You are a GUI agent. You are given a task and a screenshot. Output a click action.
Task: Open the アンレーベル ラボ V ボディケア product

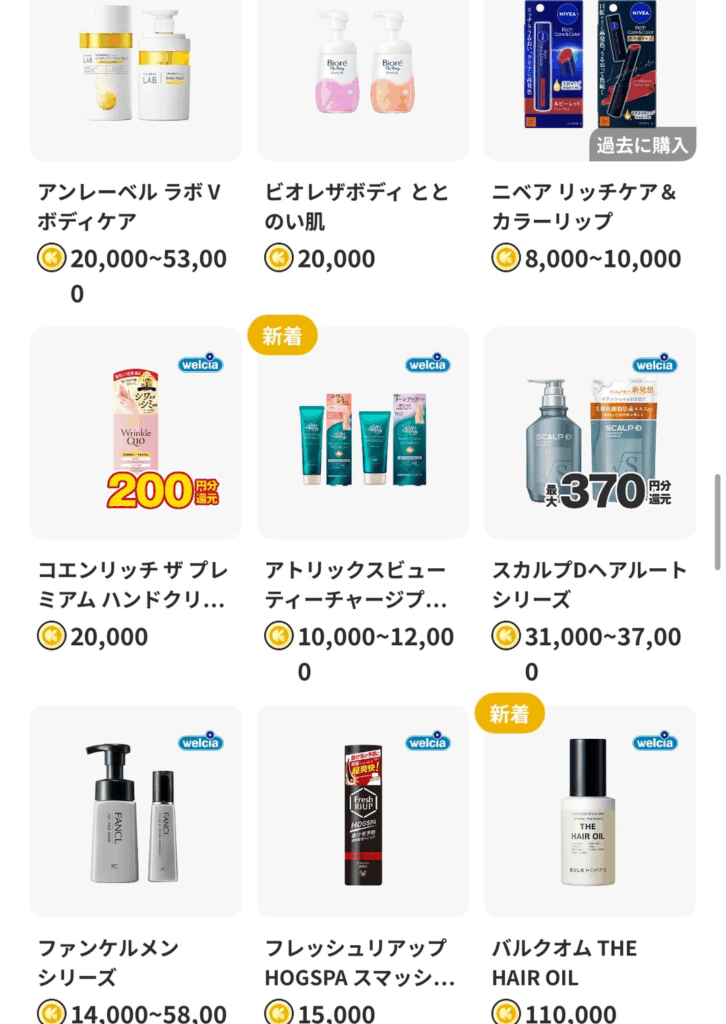pos(135,80)
